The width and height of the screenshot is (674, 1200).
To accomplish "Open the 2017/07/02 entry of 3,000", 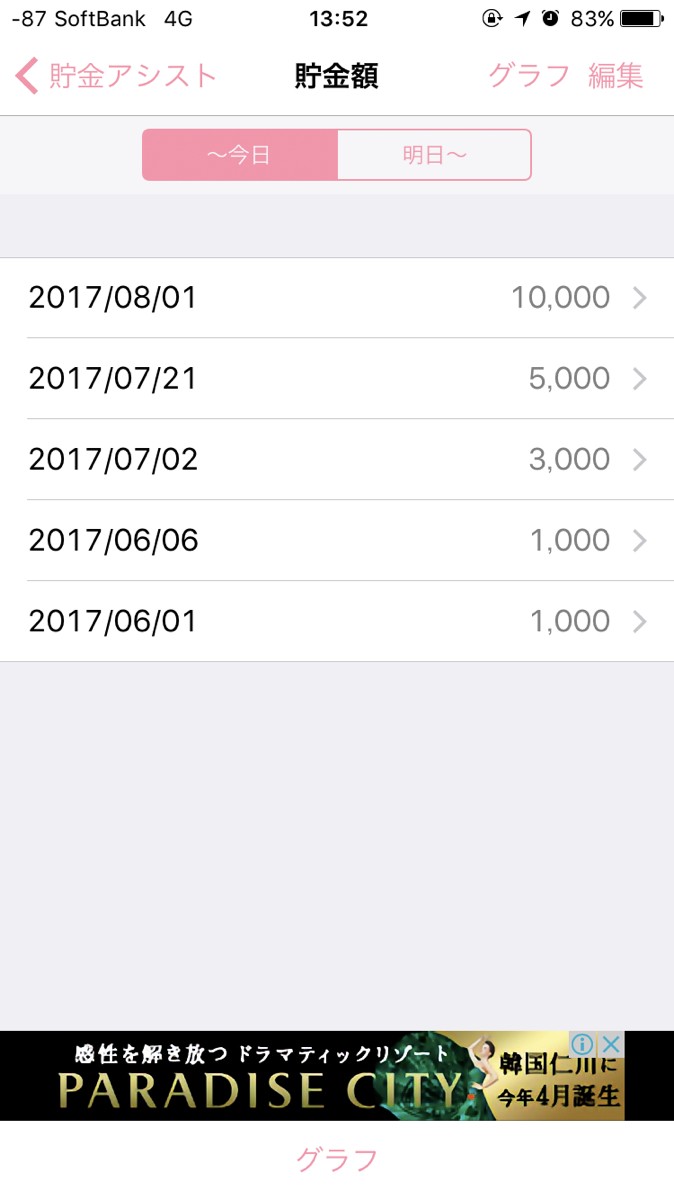I will (337, 460).
